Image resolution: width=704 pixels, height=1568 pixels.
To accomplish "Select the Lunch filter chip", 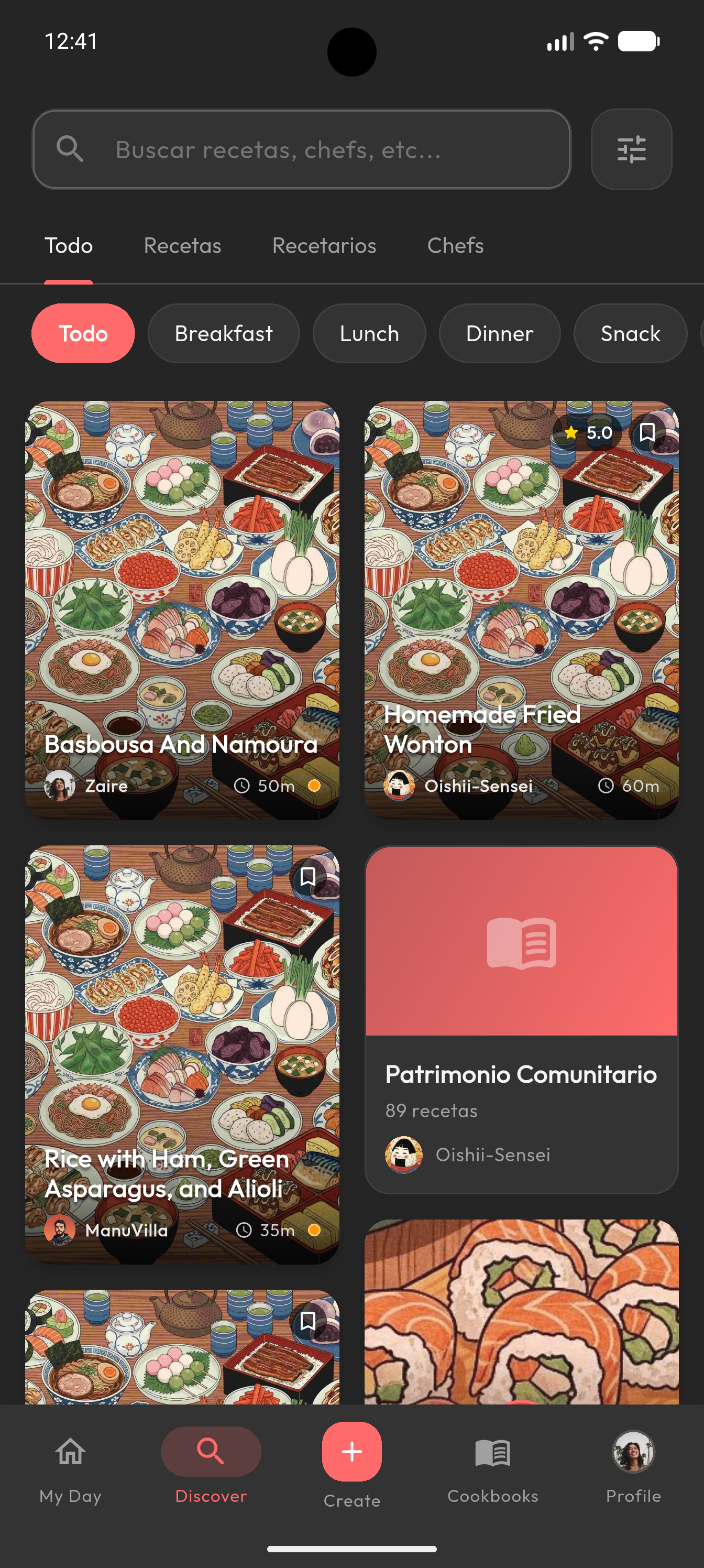I will [369, 333].
